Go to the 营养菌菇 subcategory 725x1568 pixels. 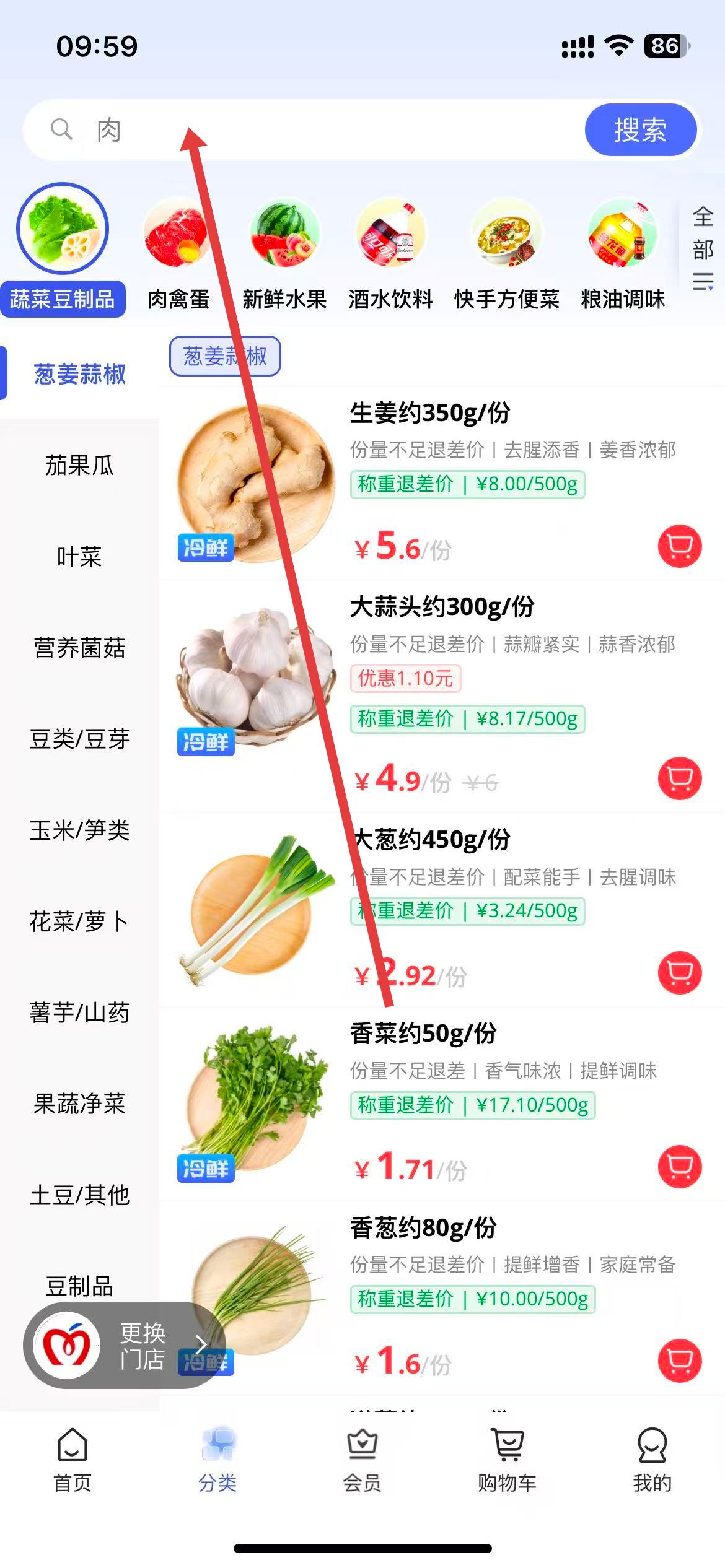tap(79, 648)
